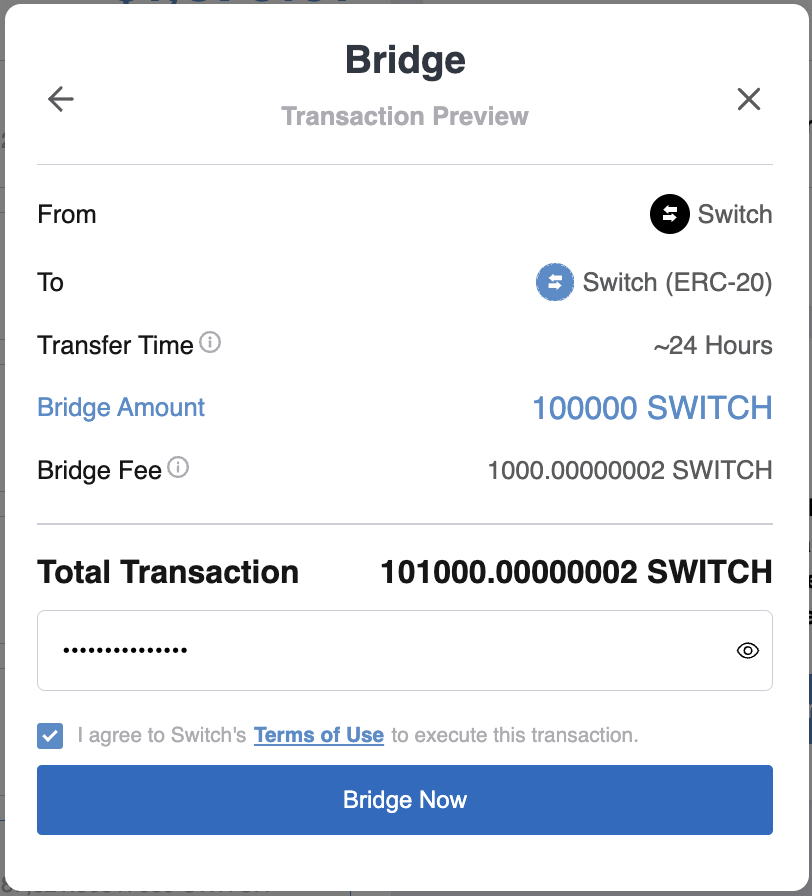Image resolution: width=812 pixels, height=896 pixels.
Task: Show info about Transfer Time
Action: pos(210,343)
